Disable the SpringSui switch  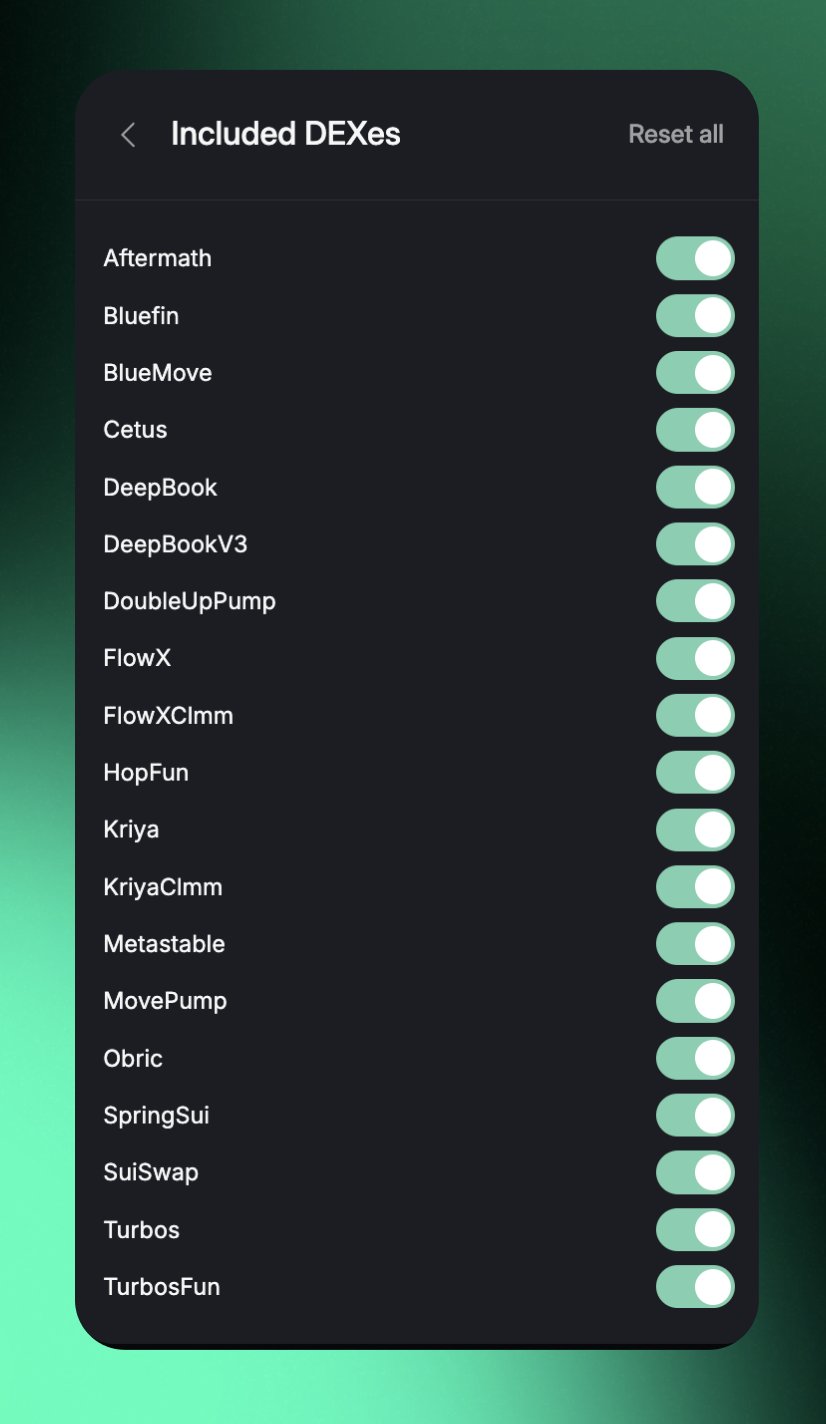[695, 1116]
